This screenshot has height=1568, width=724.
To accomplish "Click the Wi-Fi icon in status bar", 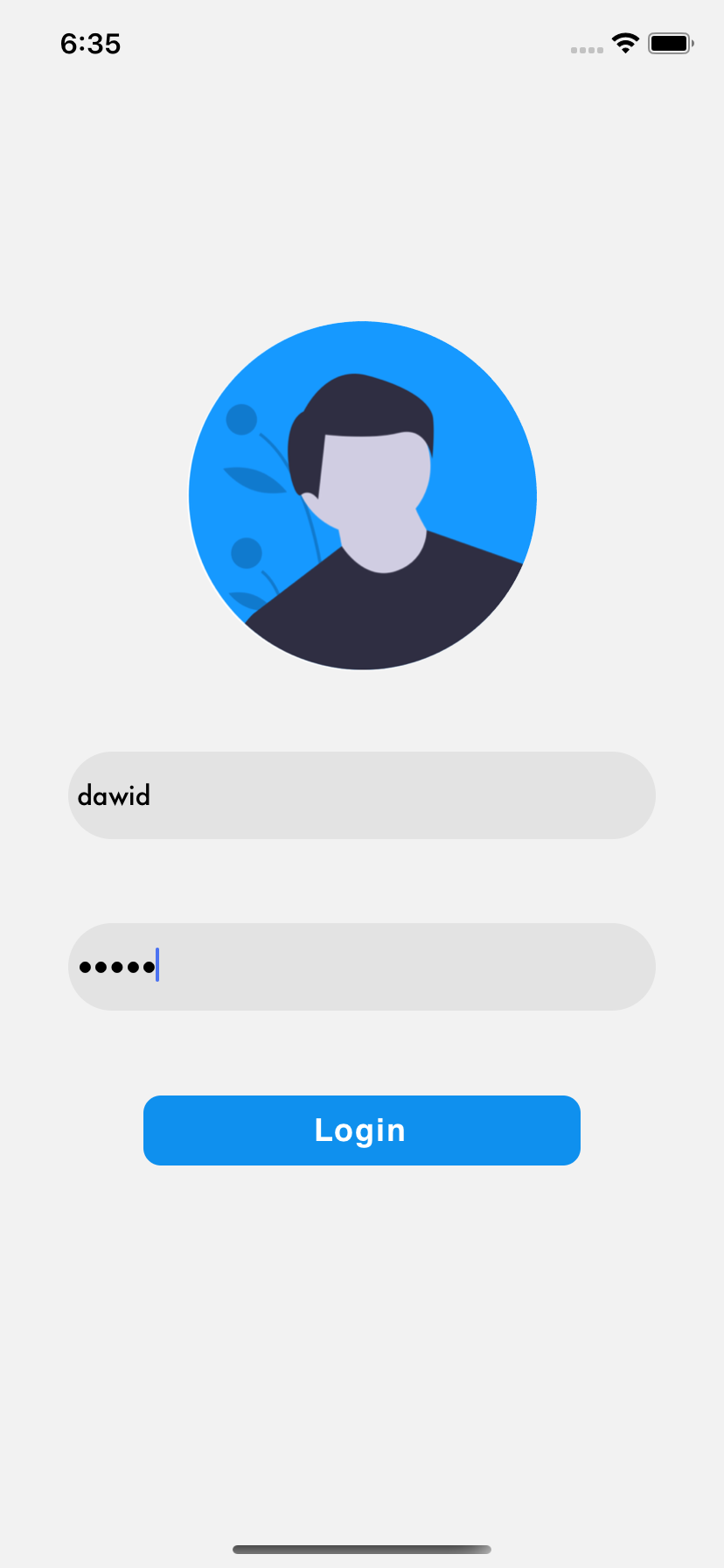I will (626, 44).
